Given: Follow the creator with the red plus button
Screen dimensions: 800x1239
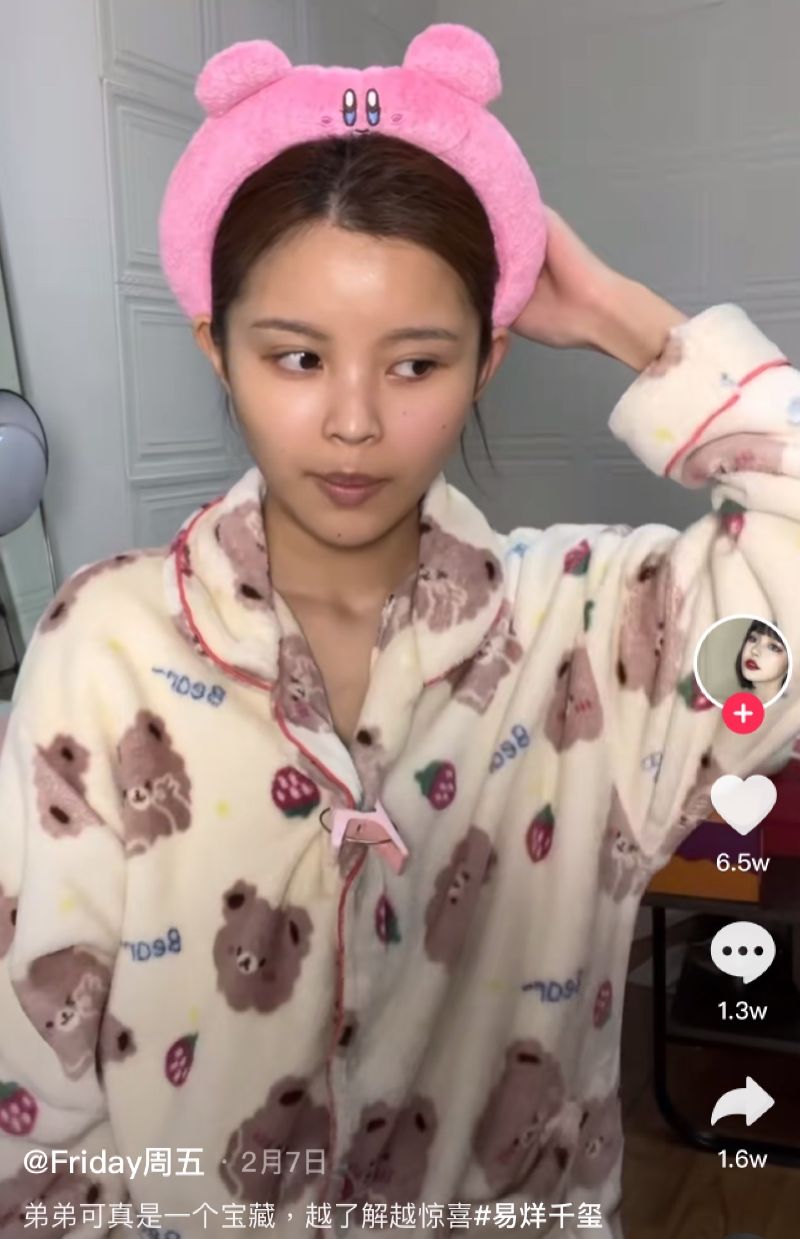Looking at the screenshot, I should (743, 714).
